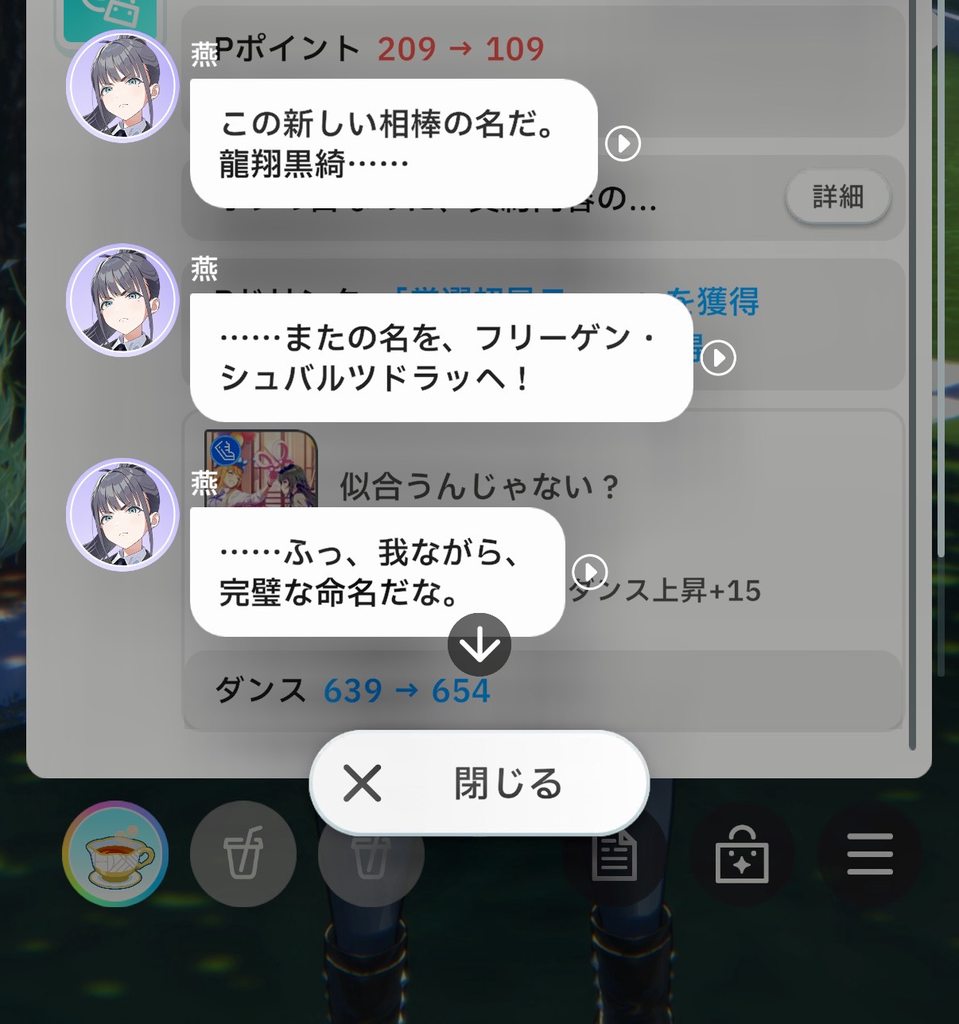Open 詳細 details for the entry
Viewport: 959px width, 1024px height.
tap(837, 197)
